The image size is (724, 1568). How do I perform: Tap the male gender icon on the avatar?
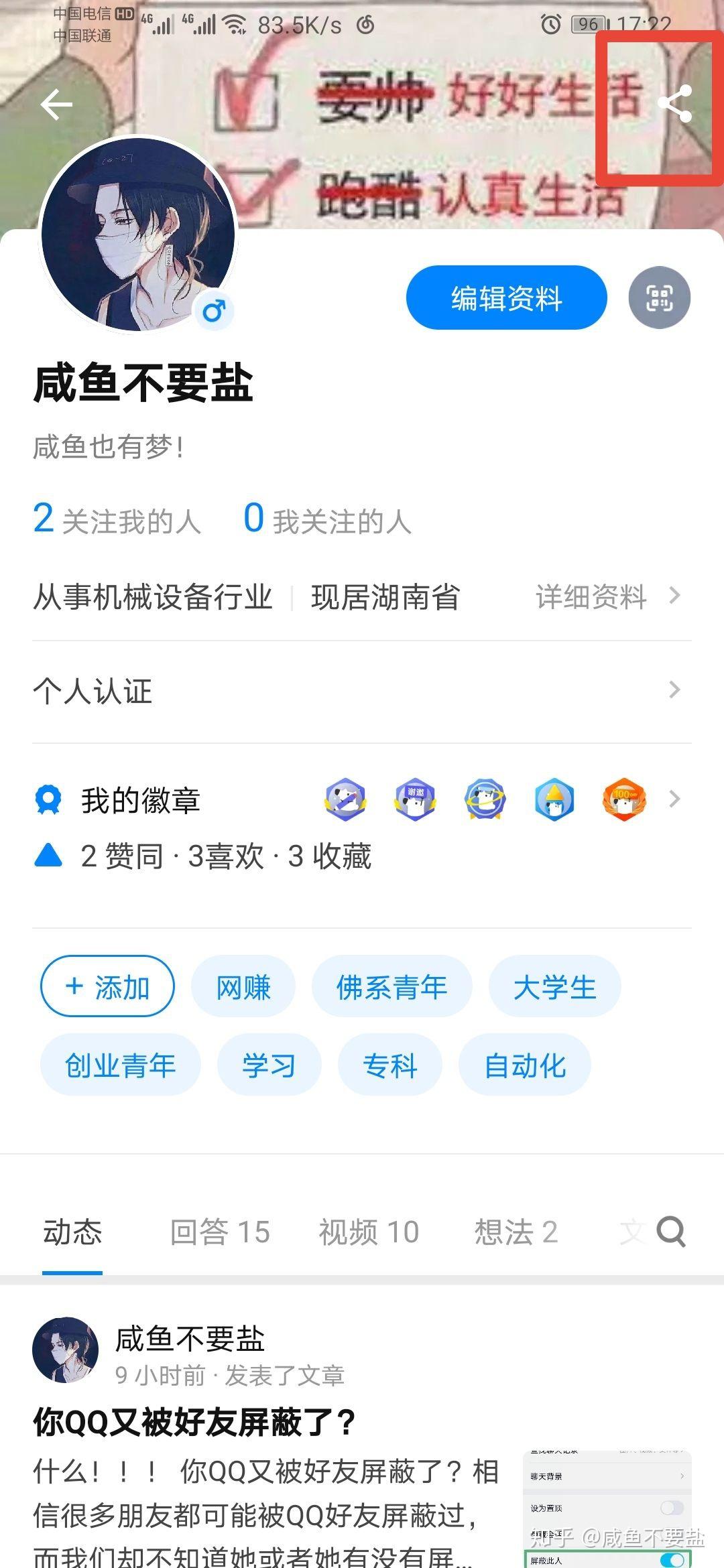213,310
